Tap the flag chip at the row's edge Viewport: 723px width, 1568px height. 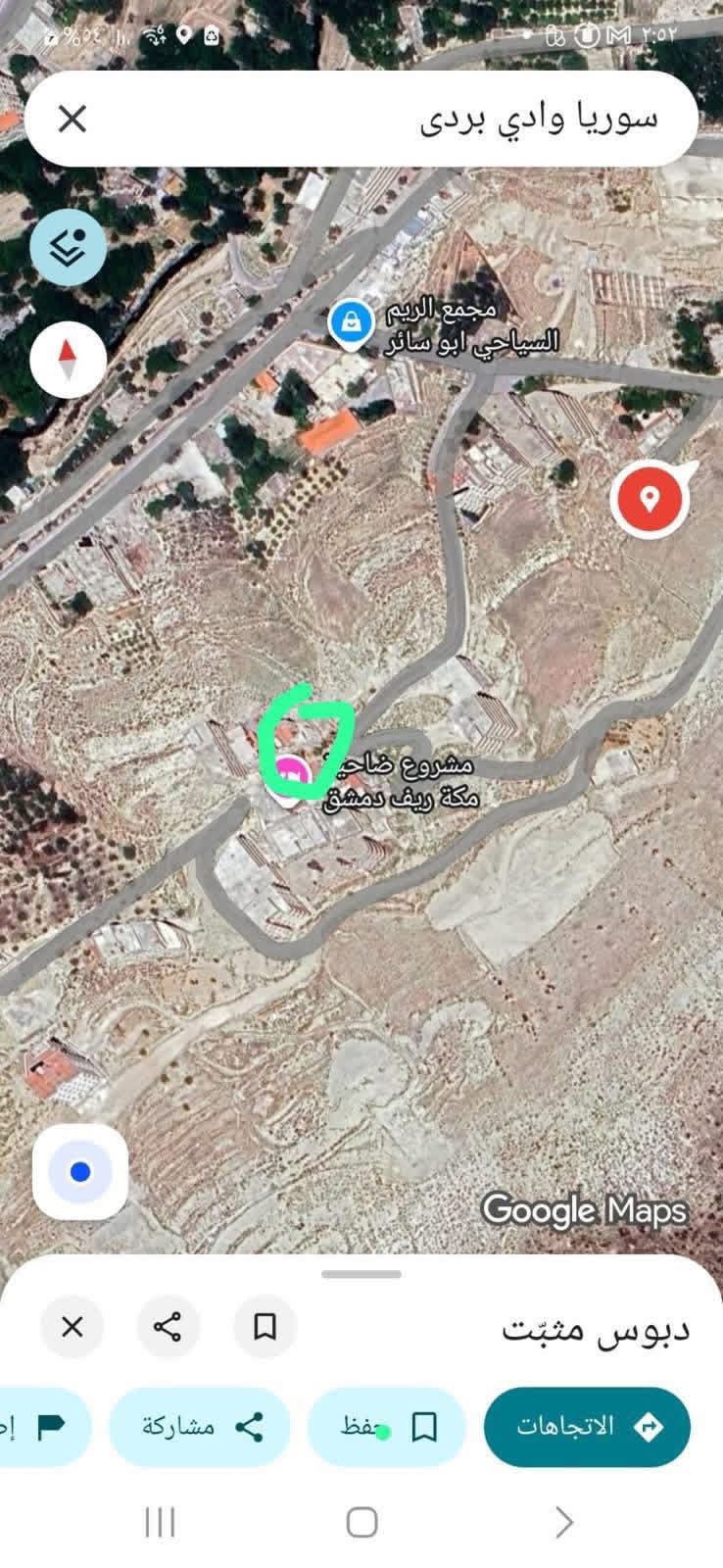click(44, 1427)
